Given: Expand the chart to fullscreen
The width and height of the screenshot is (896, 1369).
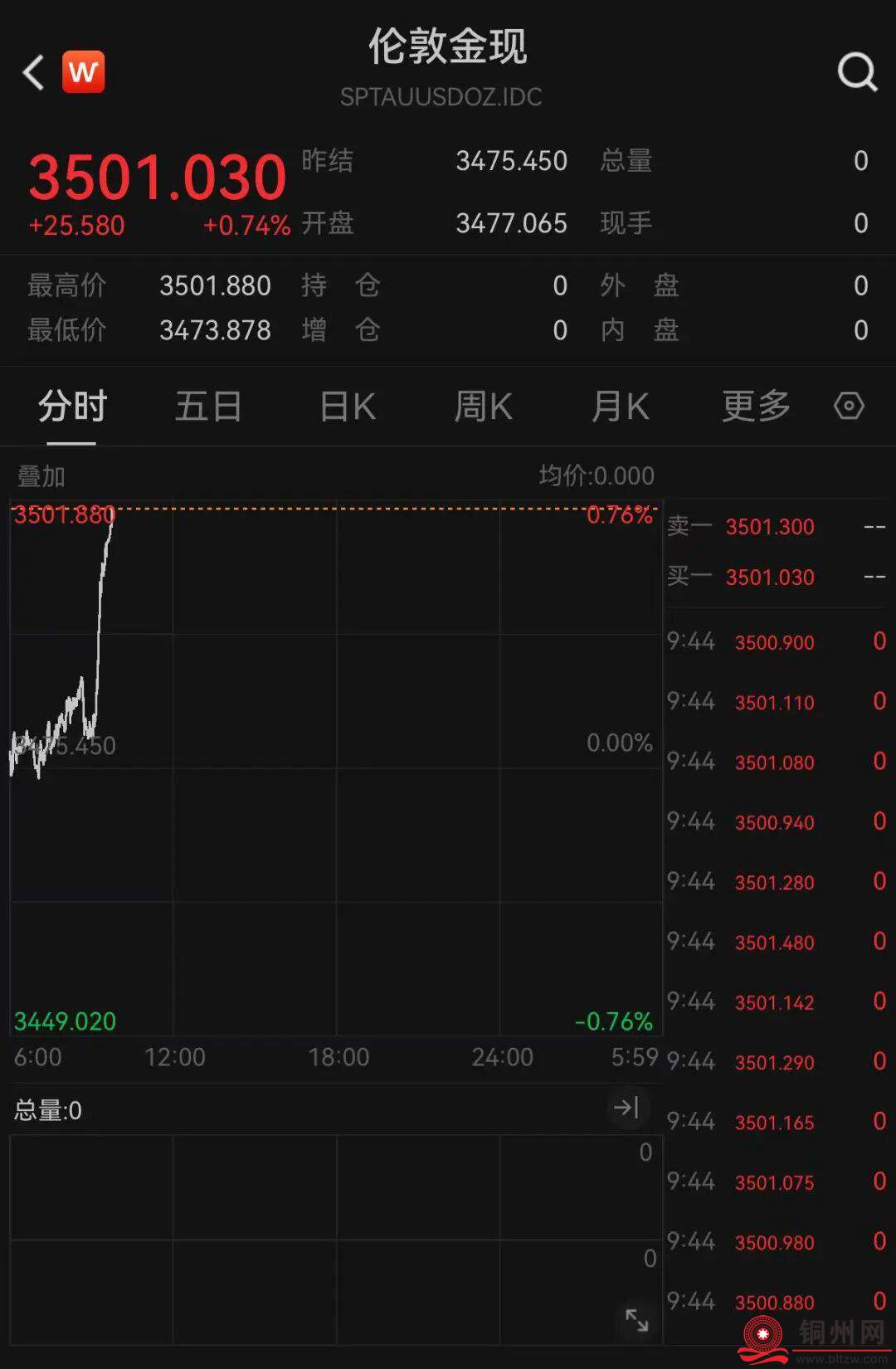Looking at the screenshot, I should [x=637, y=1319].
